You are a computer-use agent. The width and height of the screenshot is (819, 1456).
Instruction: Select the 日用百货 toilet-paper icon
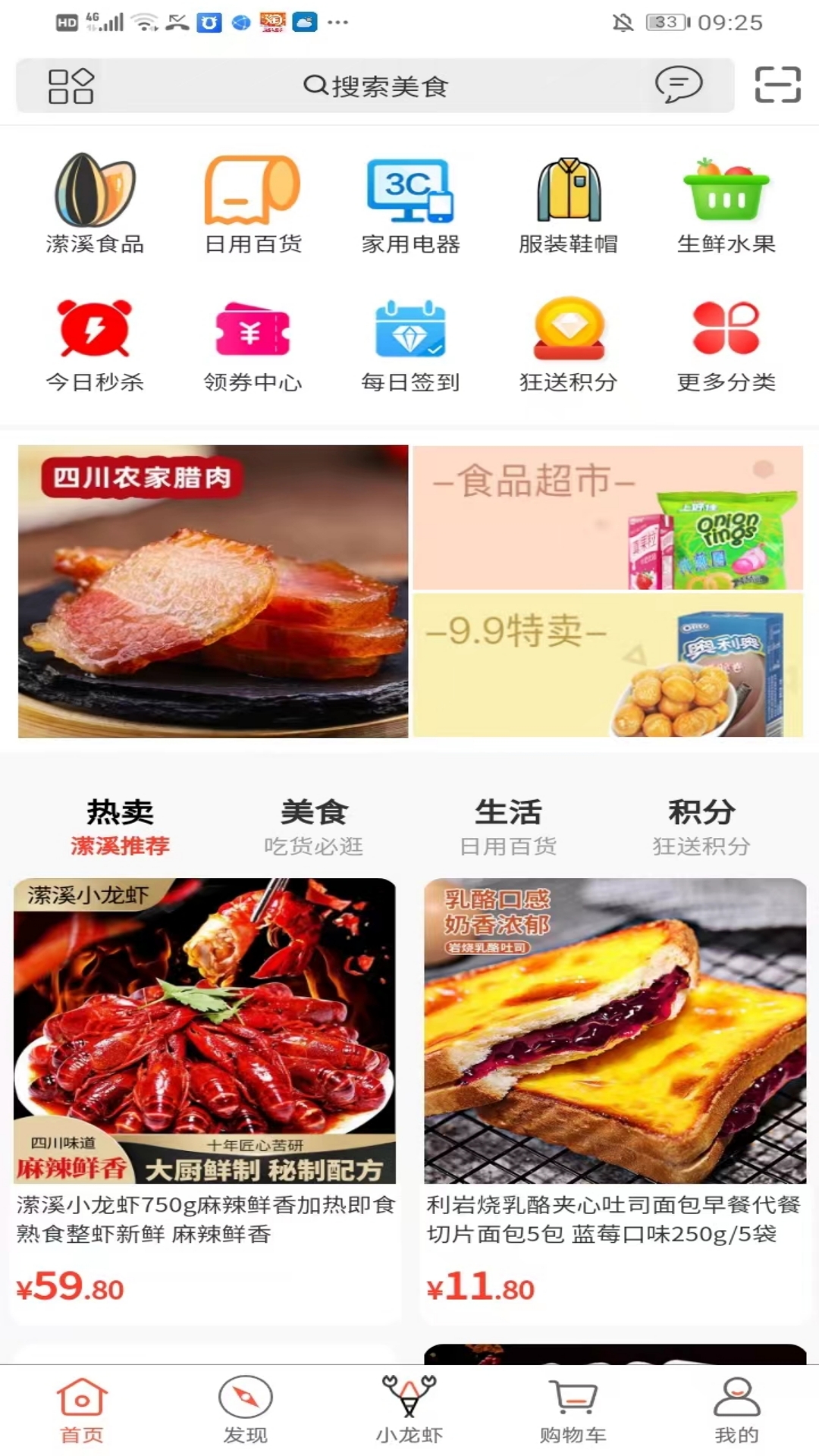[253, 201]
